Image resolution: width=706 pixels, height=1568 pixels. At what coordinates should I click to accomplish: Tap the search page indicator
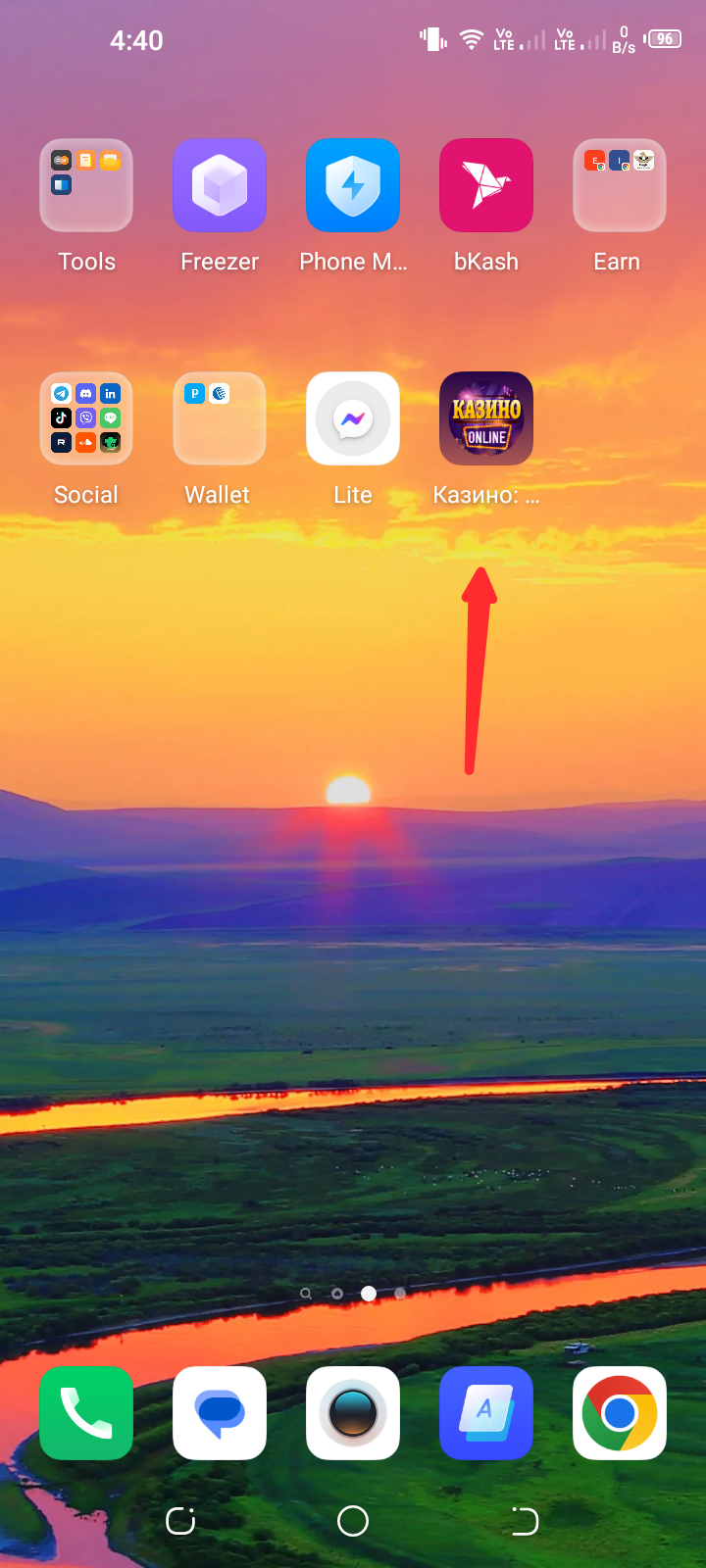tap(306, 1294)
